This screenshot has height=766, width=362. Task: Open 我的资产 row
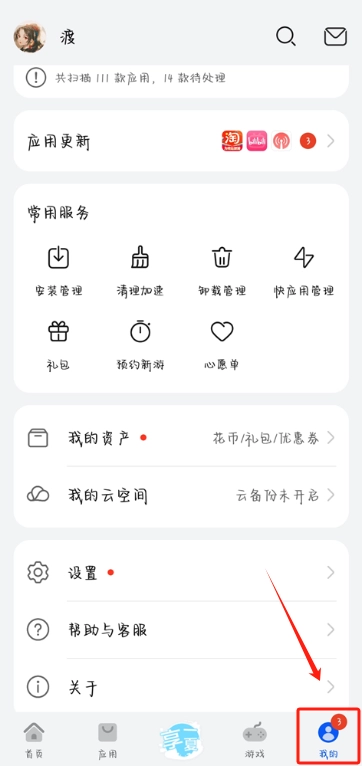(181, 438)
